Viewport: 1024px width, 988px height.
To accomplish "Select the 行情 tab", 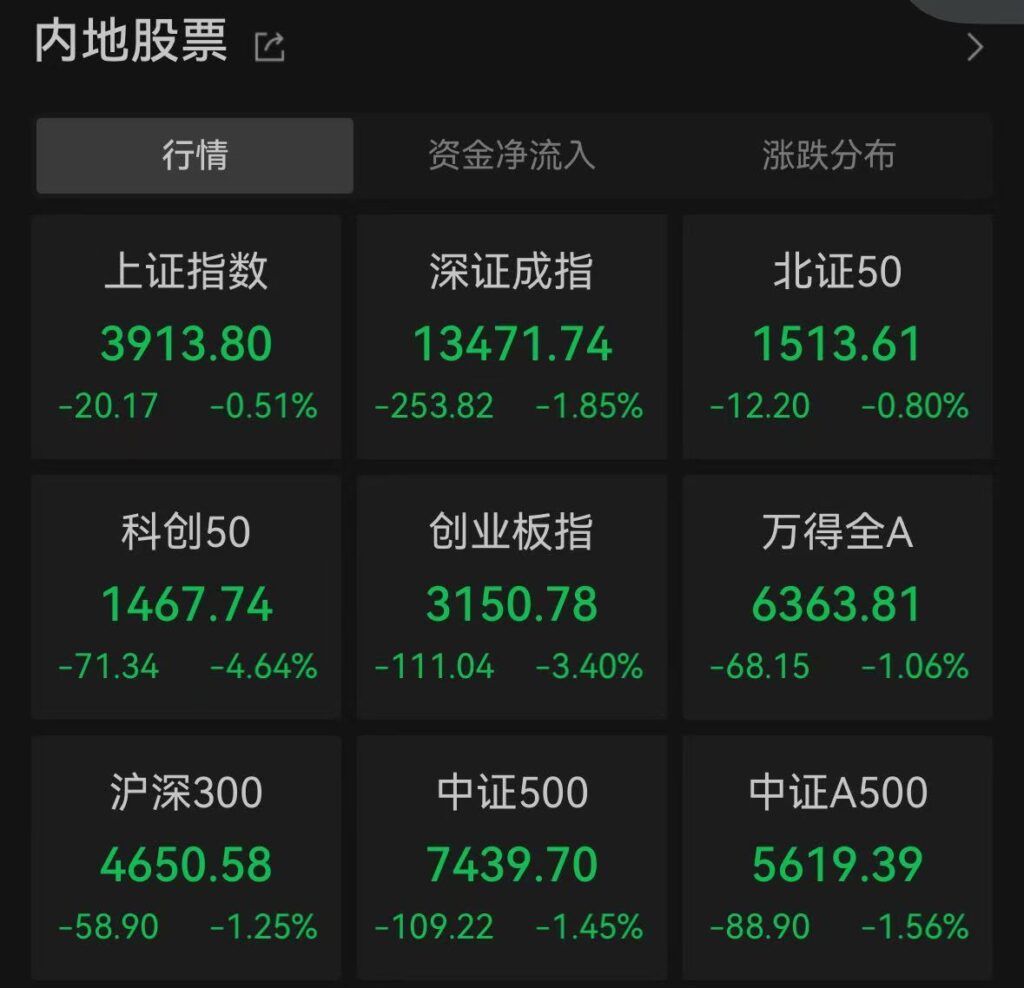I will 195,156.
